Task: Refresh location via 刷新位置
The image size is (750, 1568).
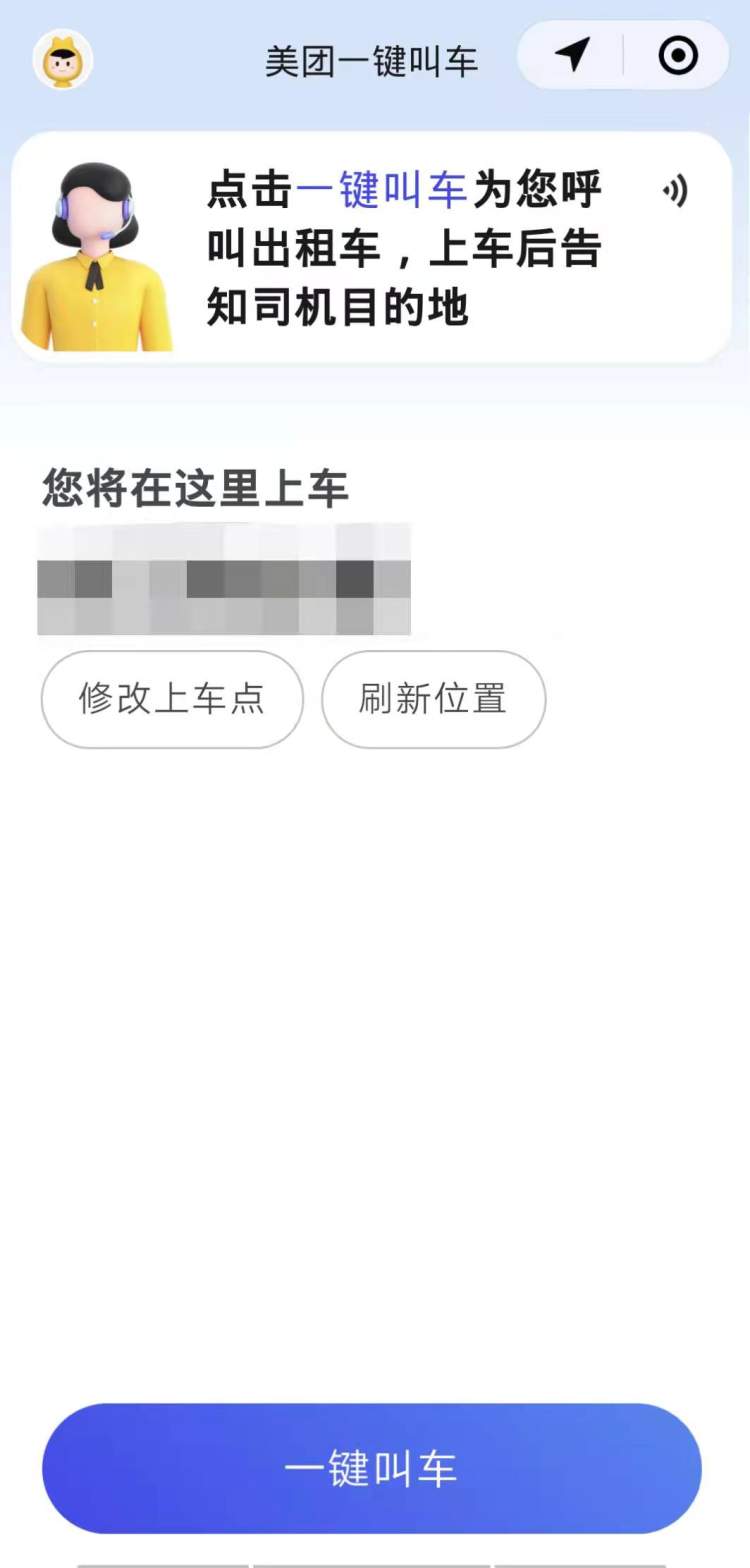Action: point(433,699)
